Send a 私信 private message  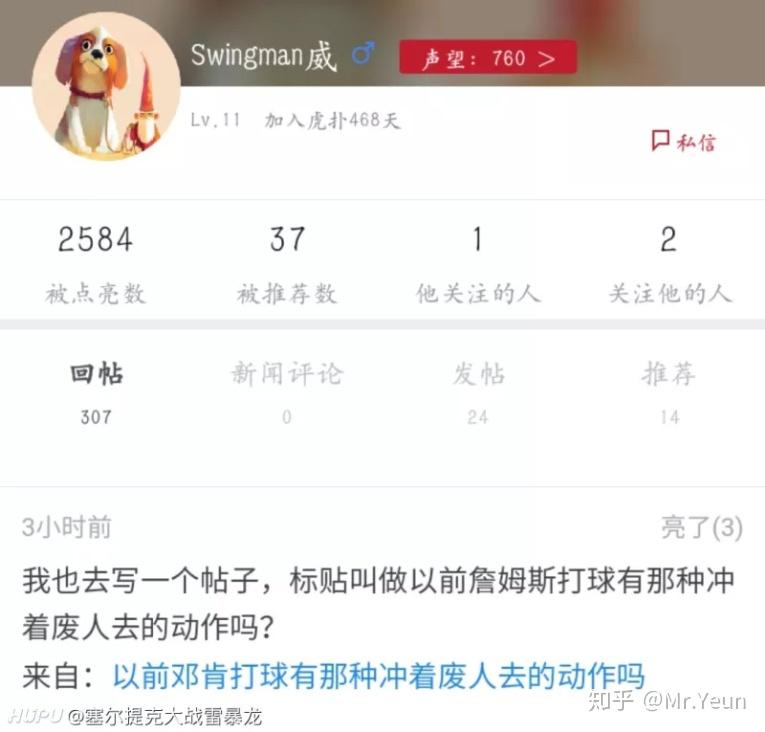click(684, 142)
